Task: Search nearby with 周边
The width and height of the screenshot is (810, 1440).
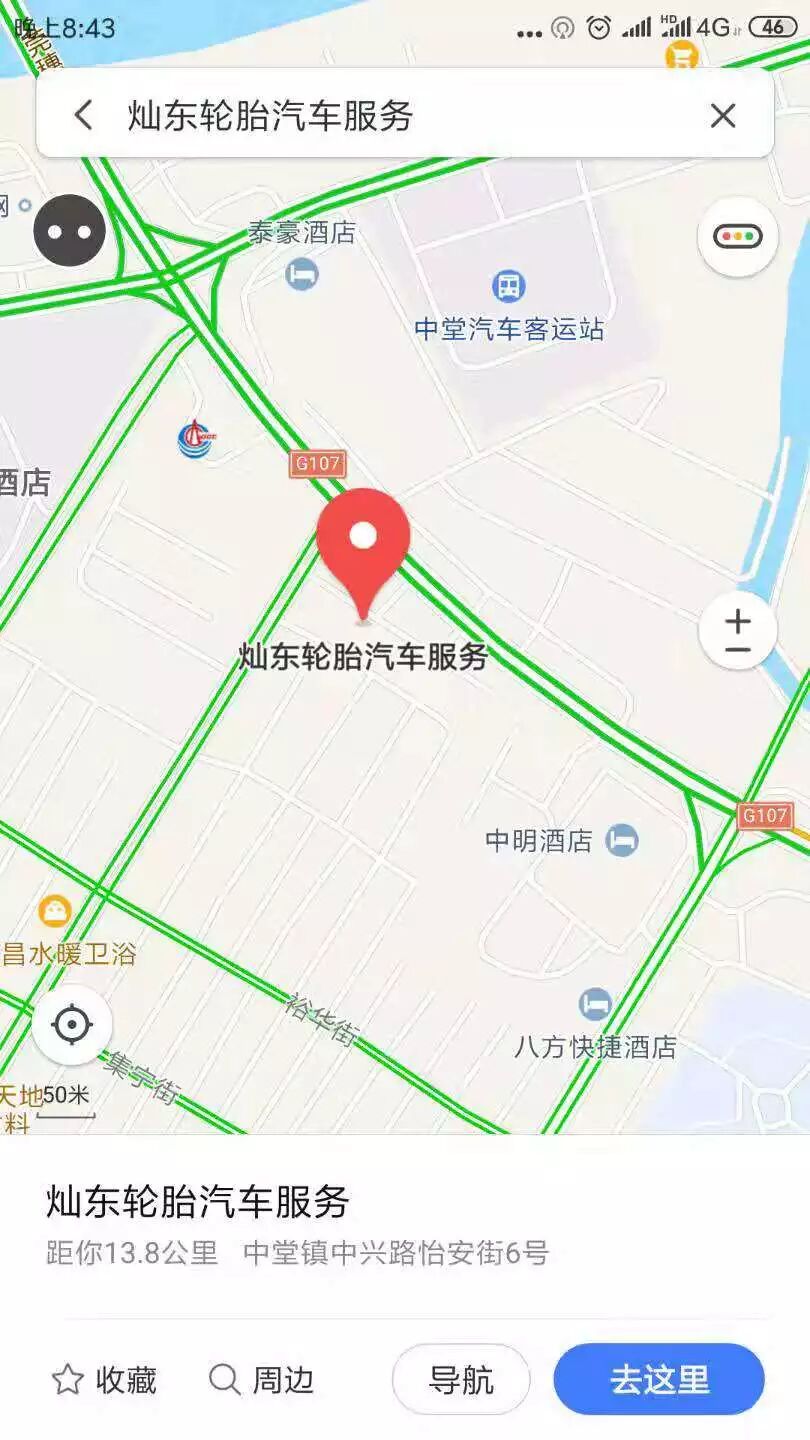Action: tap(261, 1381)
